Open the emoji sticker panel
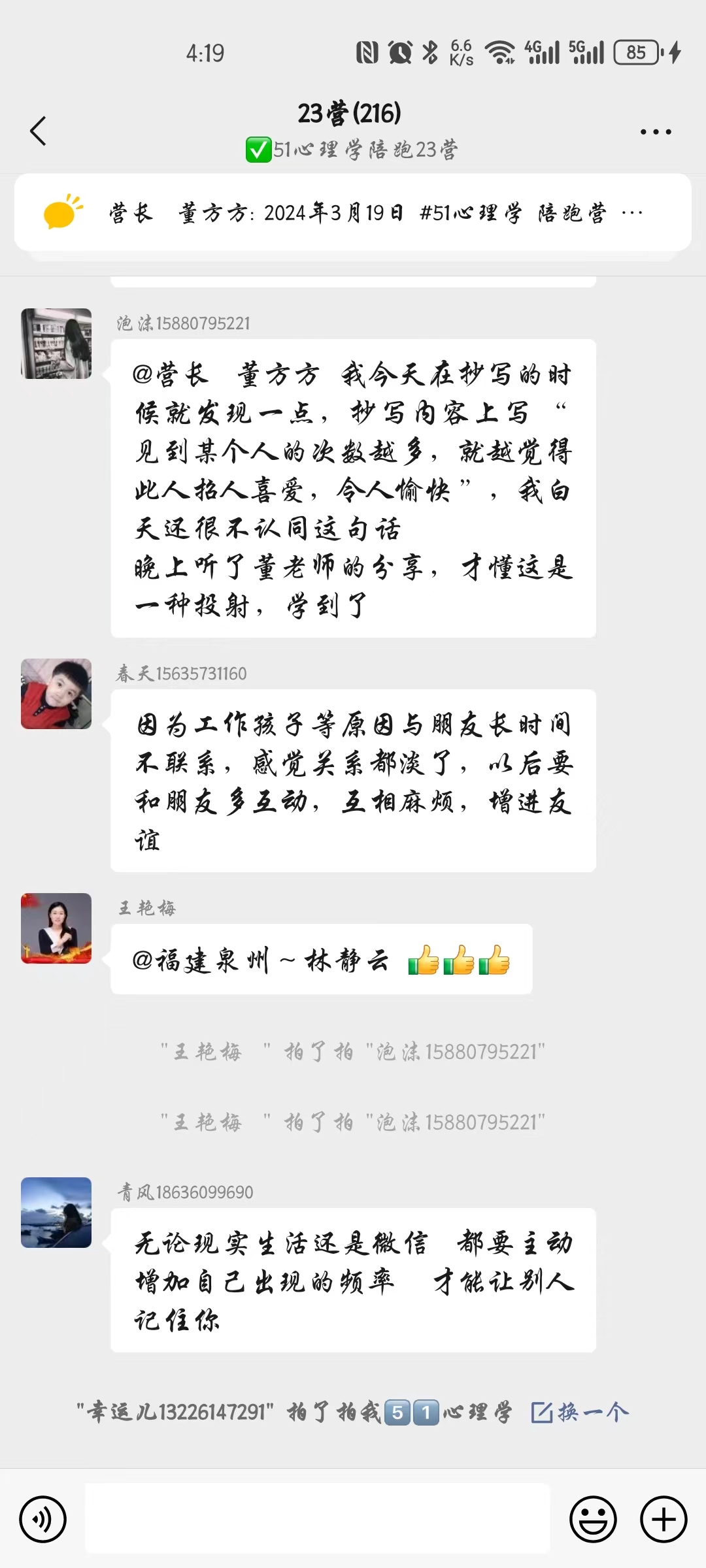Screen dimensions: 706x1568 point(593,1519)
